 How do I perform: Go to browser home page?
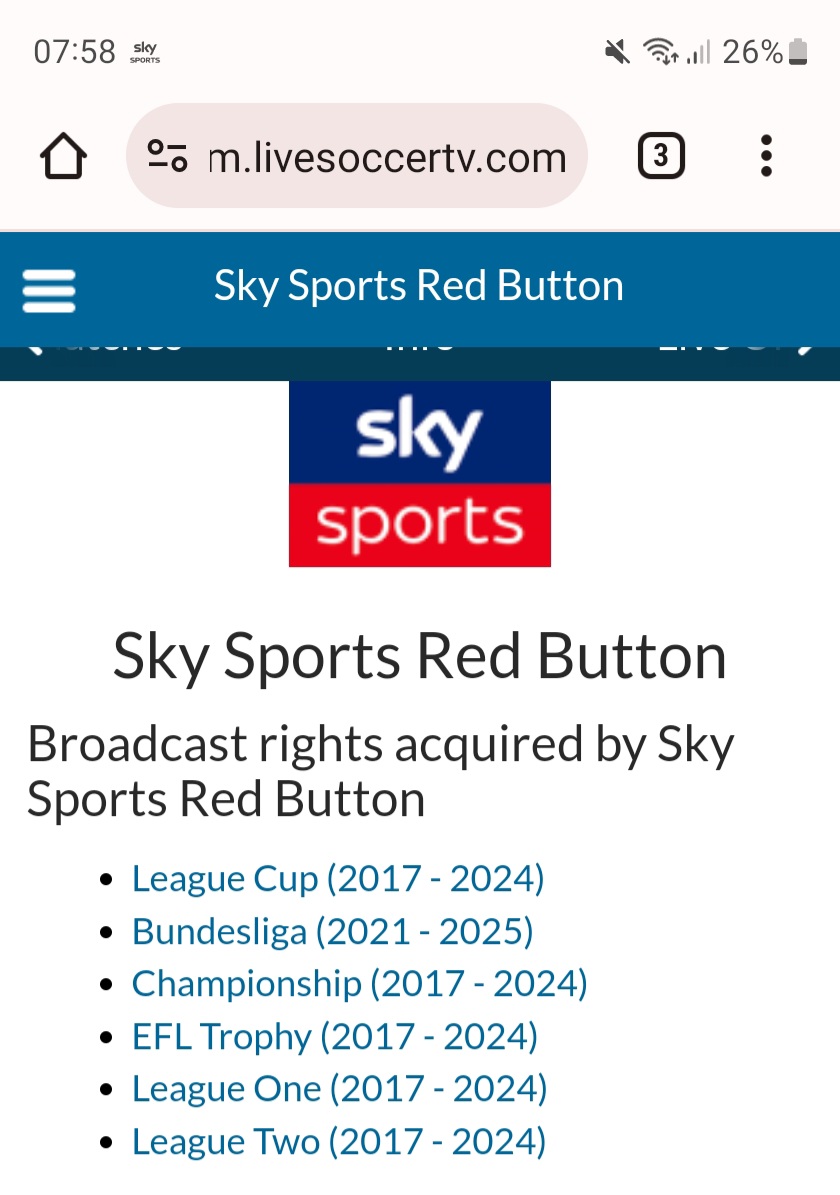pos(63,156)
